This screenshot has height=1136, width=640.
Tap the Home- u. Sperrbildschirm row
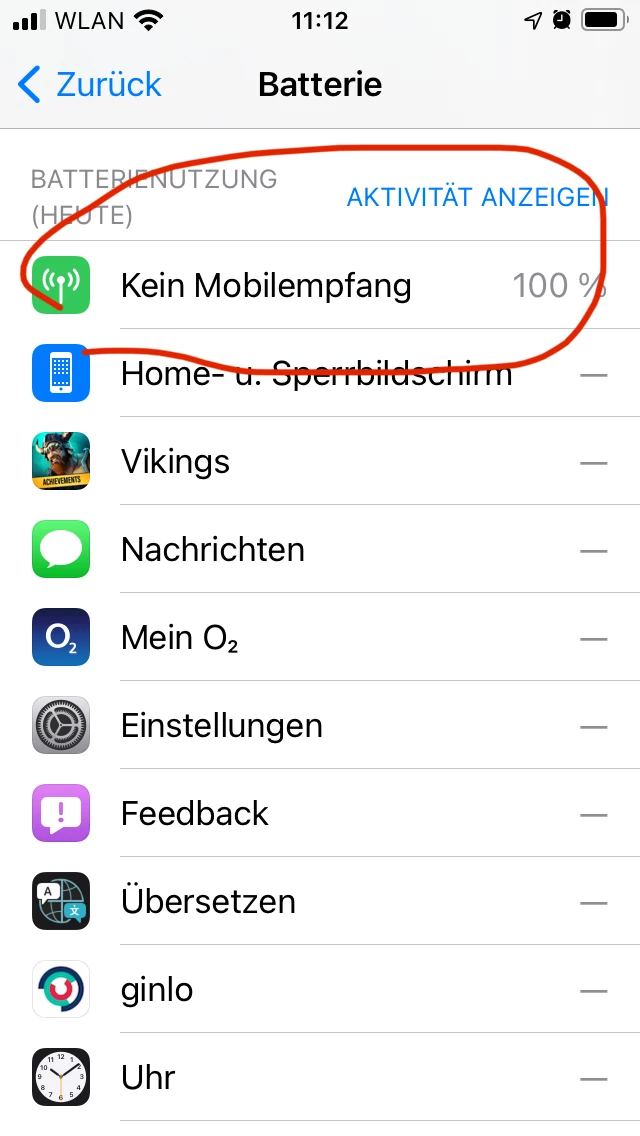tap(320, 374)
